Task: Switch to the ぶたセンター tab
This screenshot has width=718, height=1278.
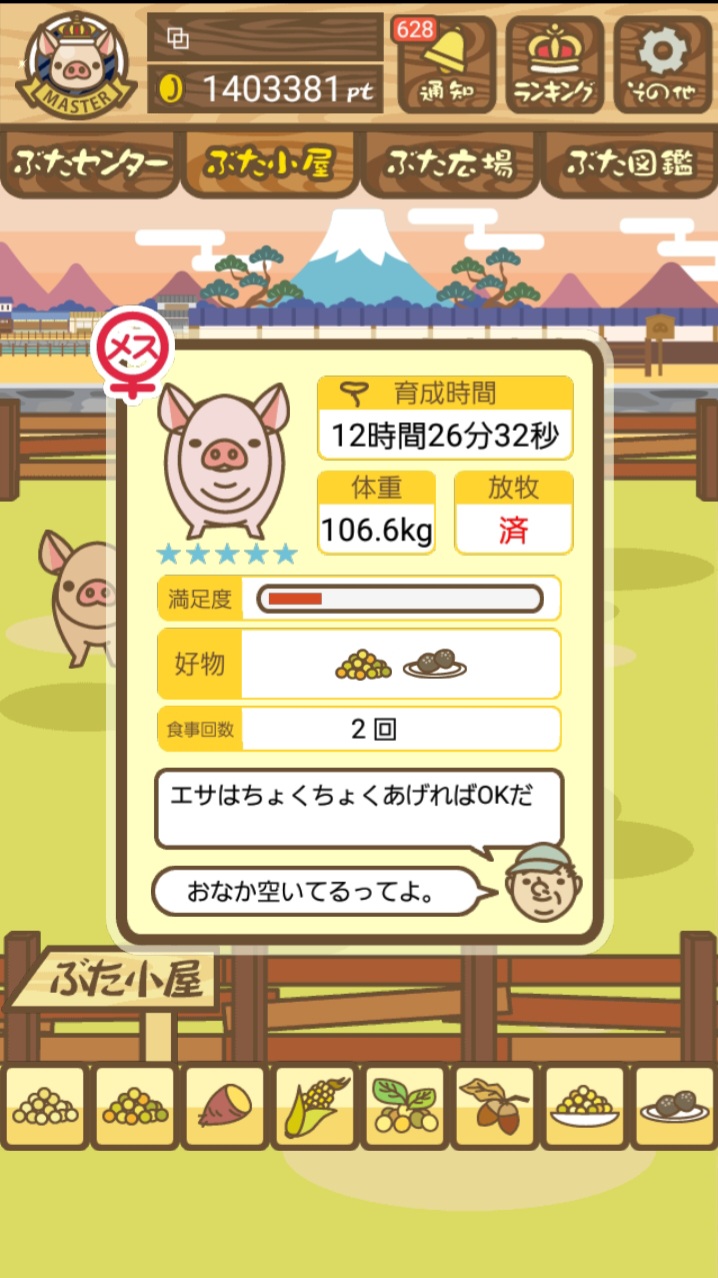Action: (x=90, y=162)
